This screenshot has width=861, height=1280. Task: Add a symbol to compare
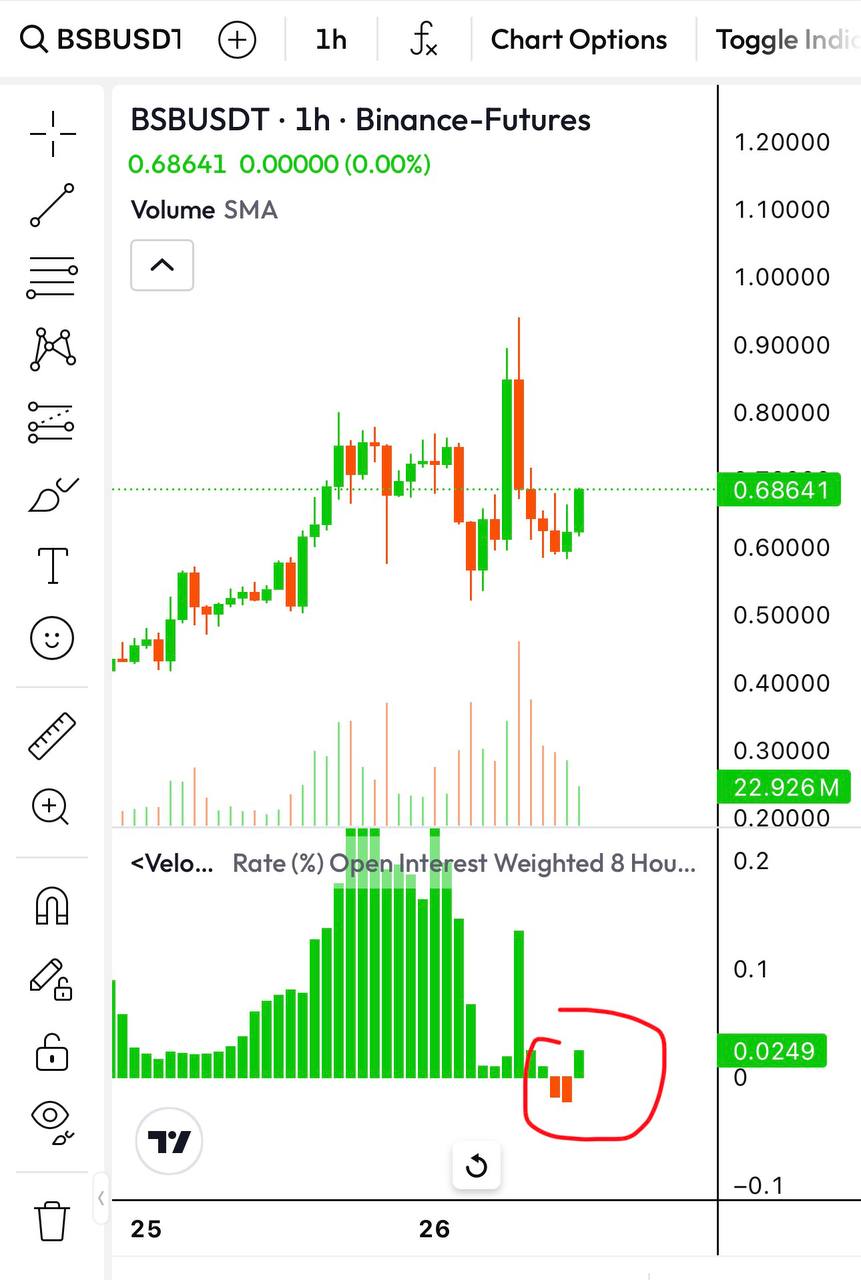237,40
